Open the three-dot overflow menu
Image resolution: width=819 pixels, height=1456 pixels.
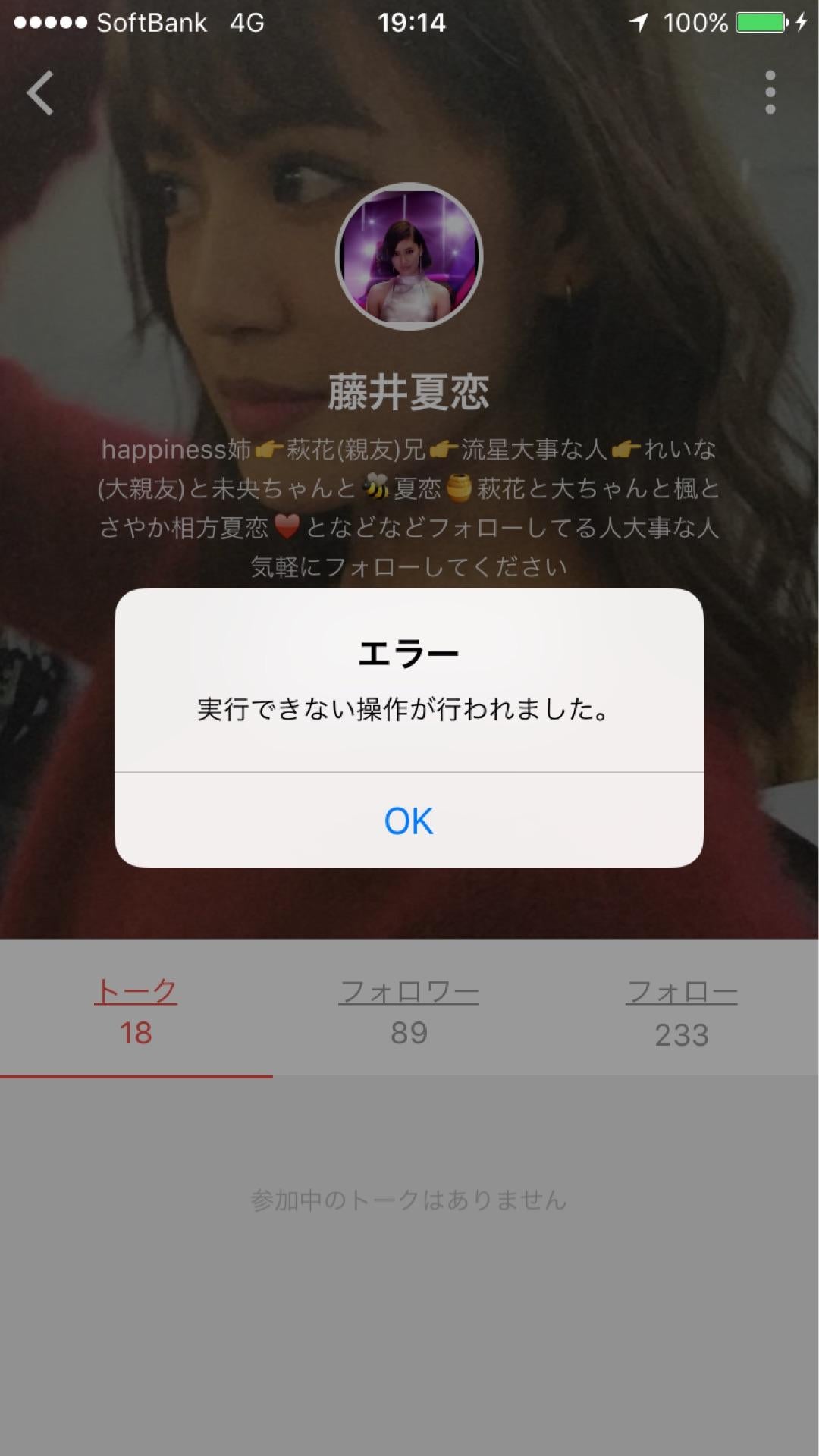[769, 91]
